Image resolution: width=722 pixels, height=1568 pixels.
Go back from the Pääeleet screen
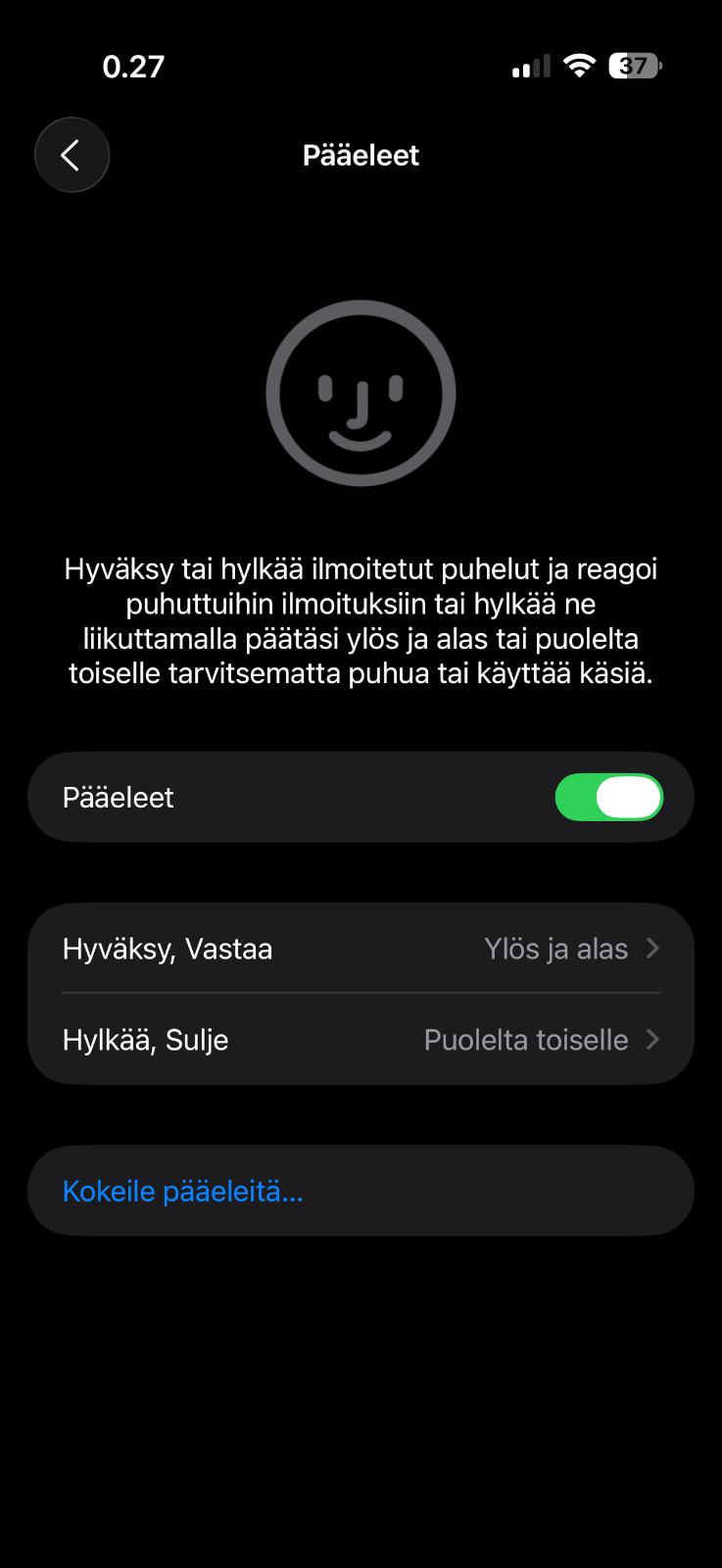[72, 155]
